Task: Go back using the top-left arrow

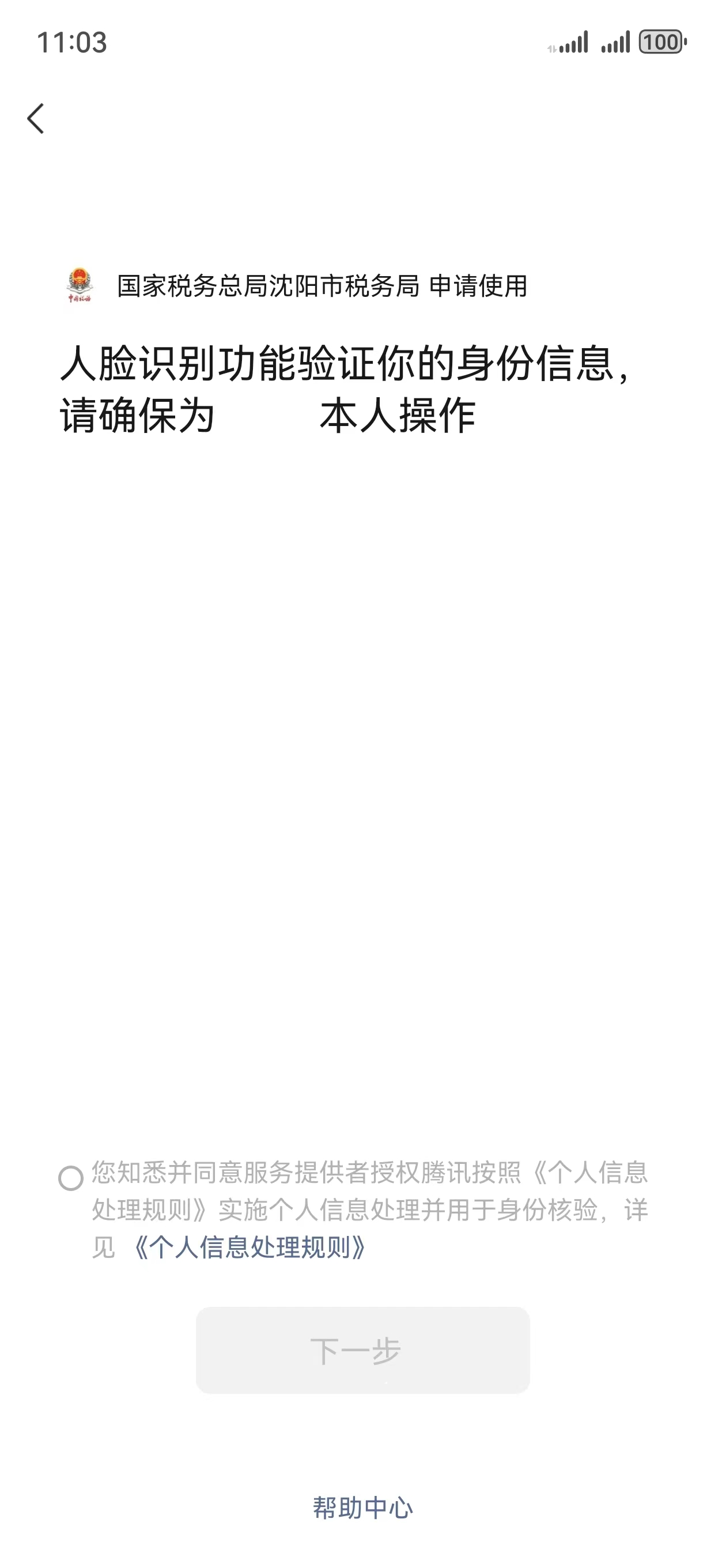Action: [36, 118]
